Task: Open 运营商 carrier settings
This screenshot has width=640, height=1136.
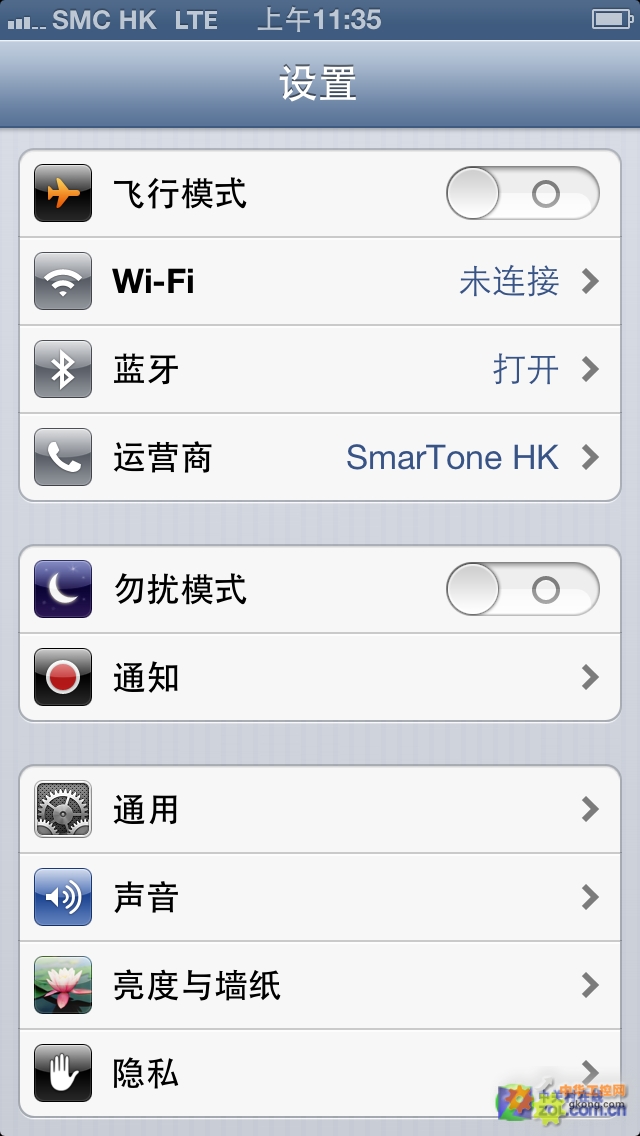Action: click(320, 457)
